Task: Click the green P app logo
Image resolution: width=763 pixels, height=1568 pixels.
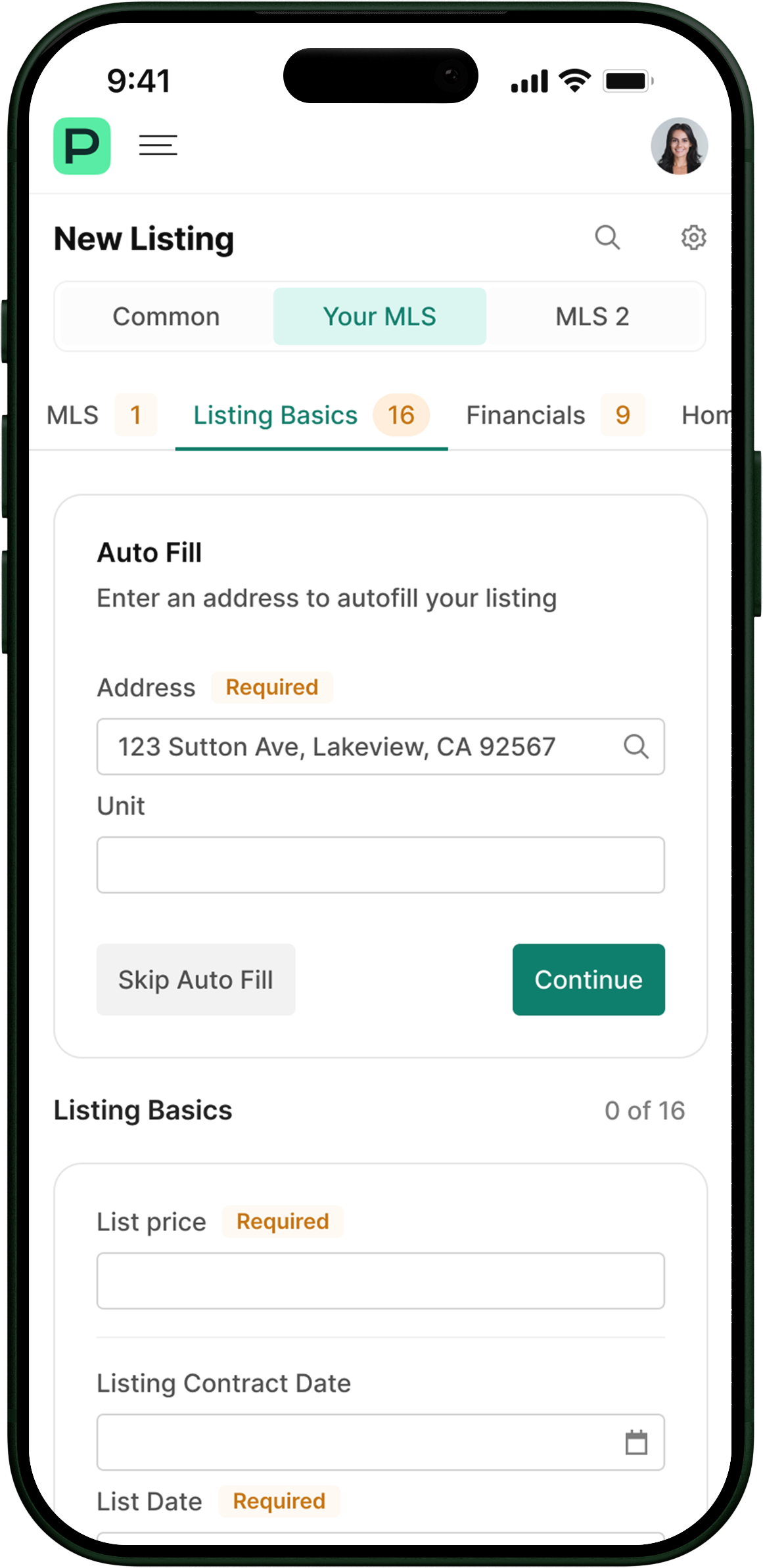Action: tap(81, 146)
